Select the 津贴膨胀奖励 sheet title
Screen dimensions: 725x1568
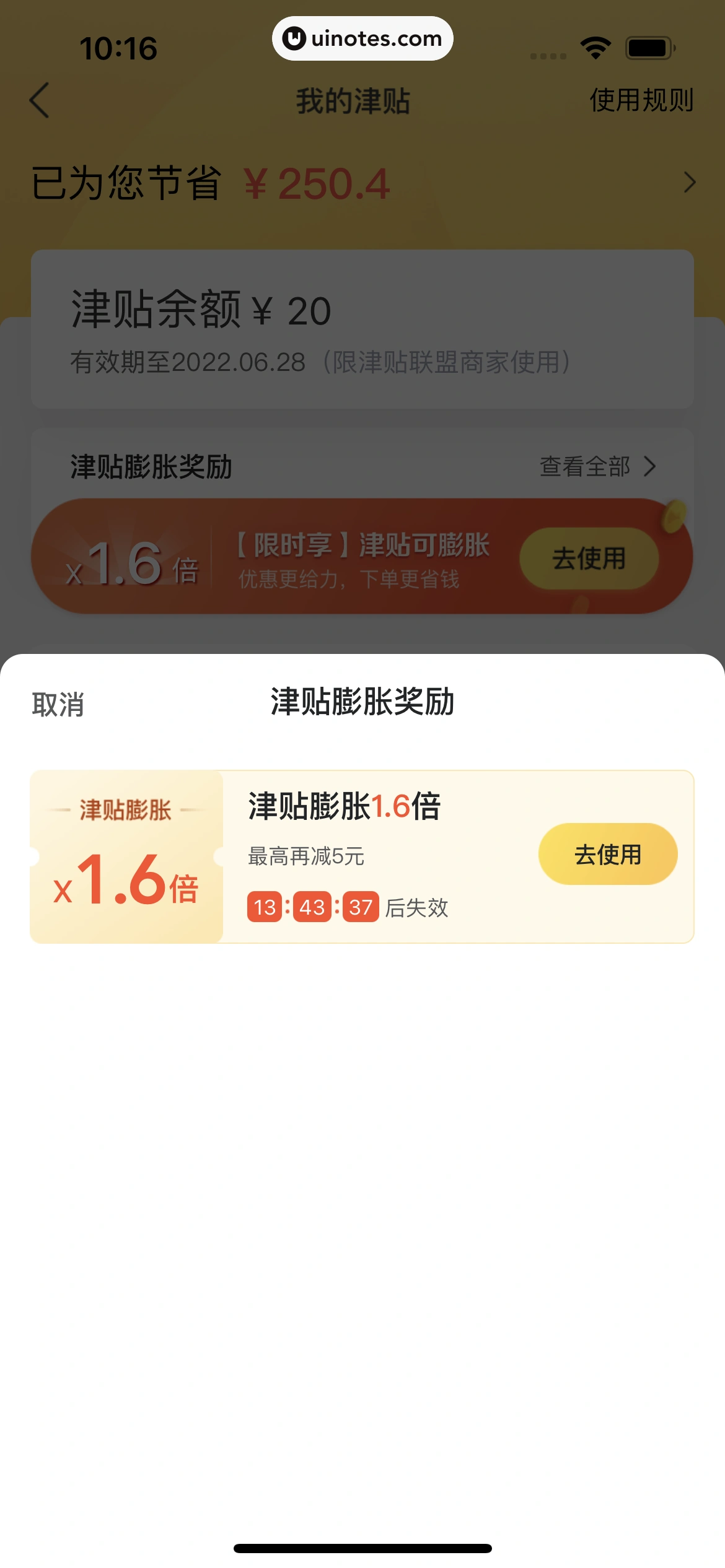[362, 703]
